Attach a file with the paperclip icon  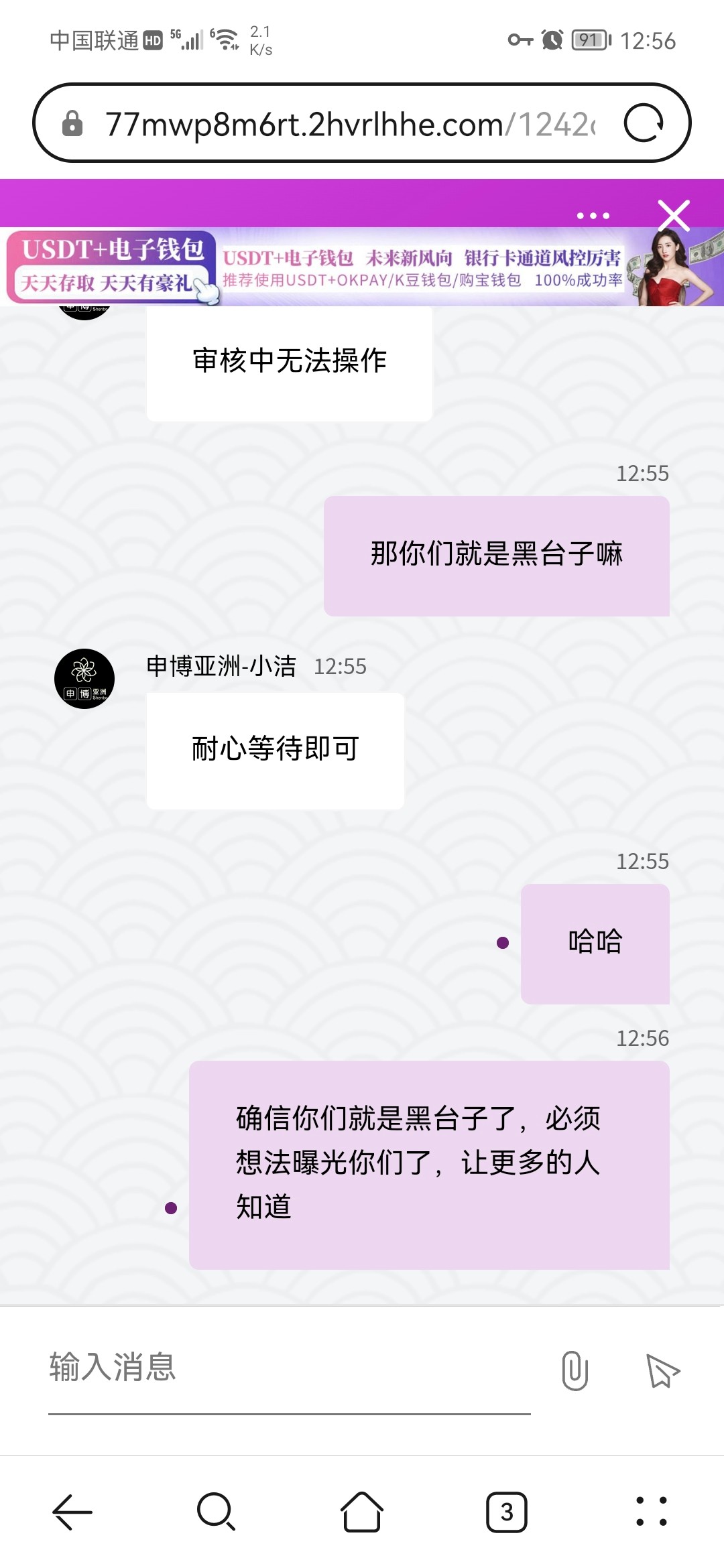coord(575,1370)
